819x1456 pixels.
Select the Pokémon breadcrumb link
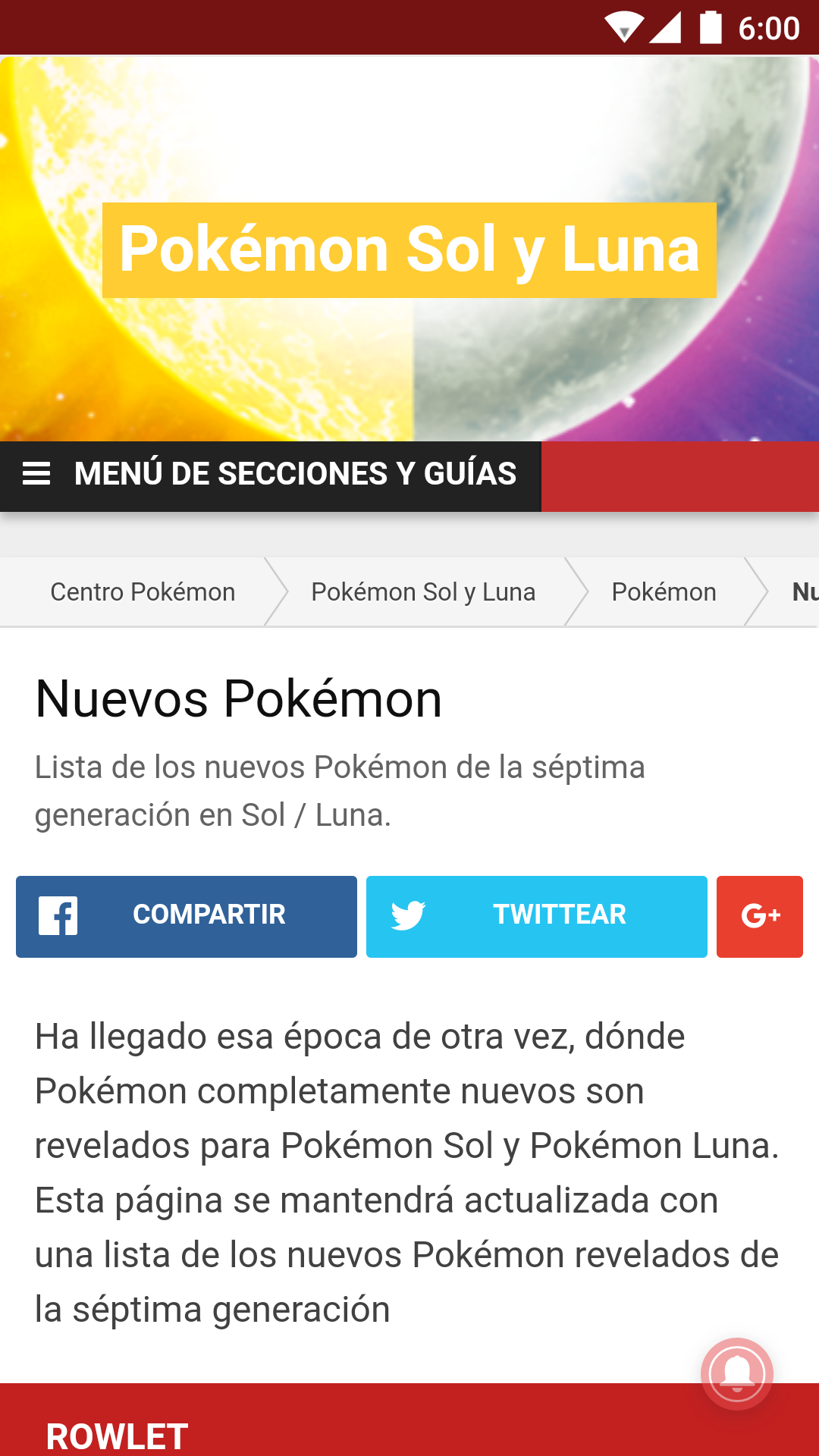pos(664,592)
